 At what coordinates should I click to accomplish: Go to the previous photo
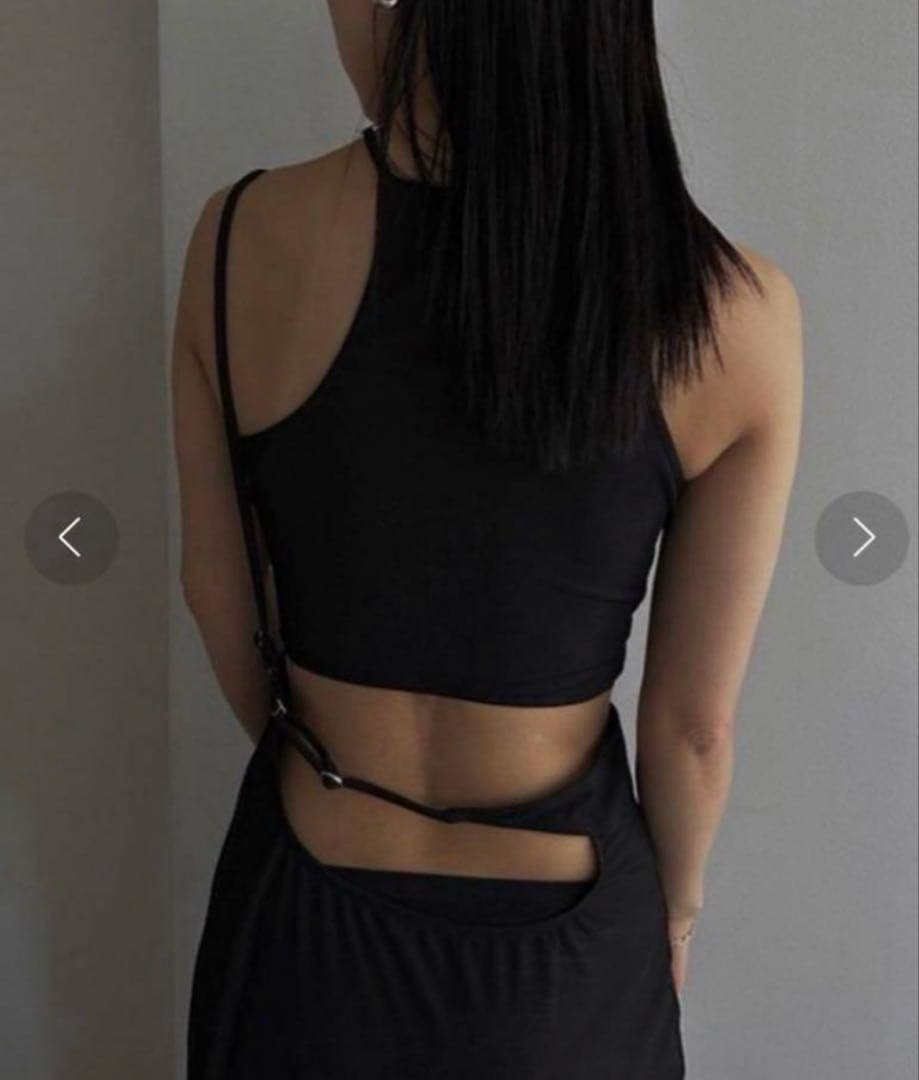(71, 538)
